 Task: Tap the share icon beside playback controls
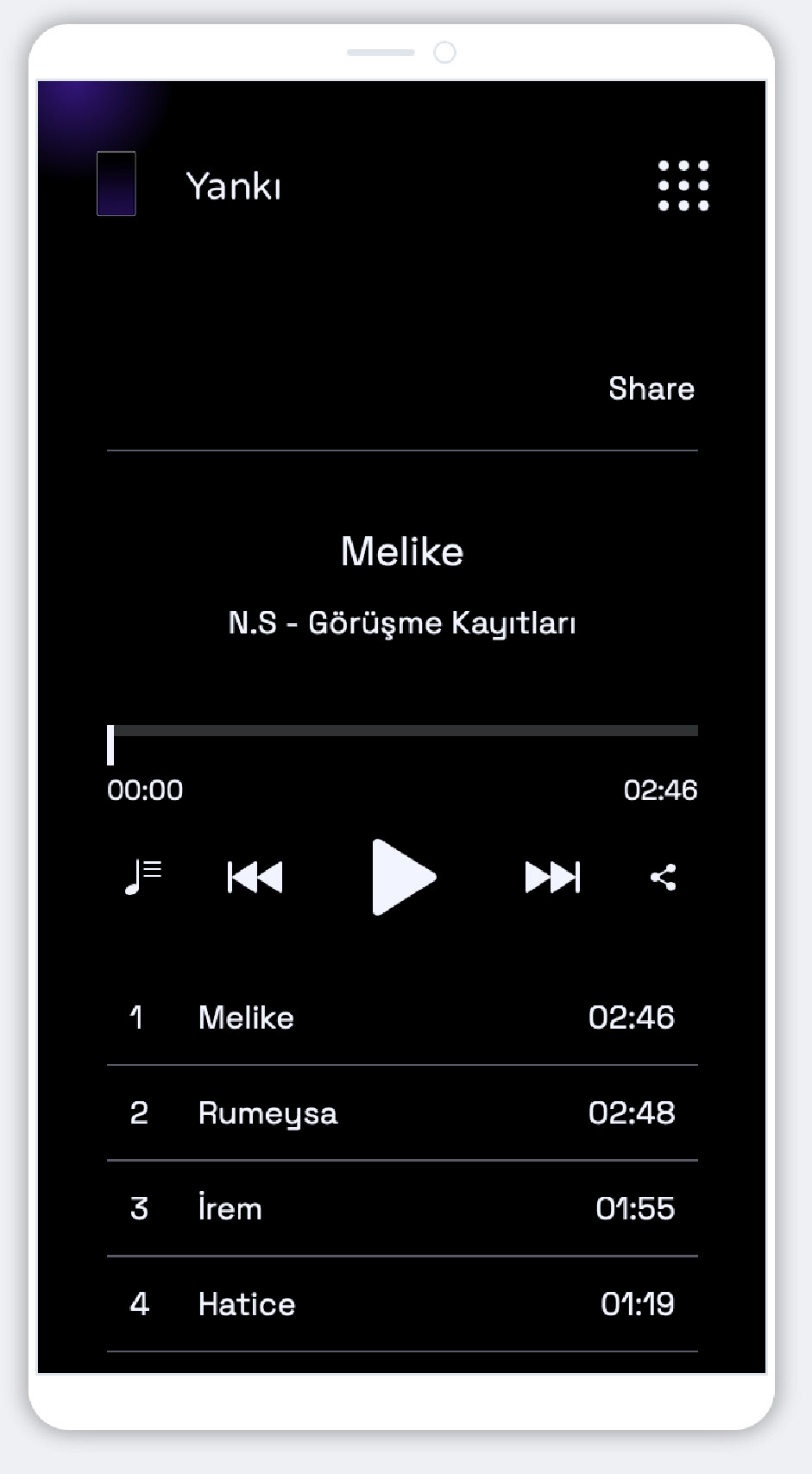663,878
